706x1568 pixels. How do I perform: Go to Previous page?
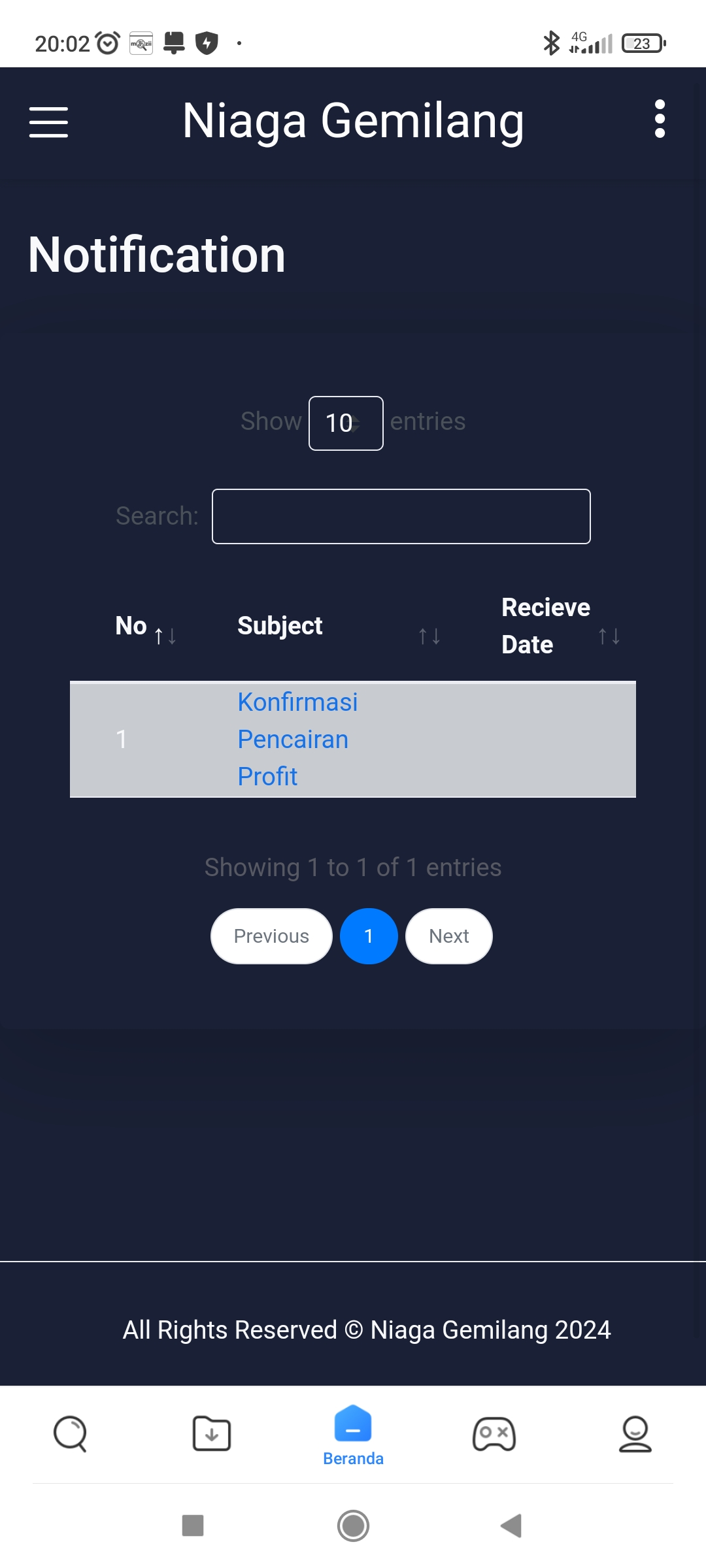pos(271,936)
